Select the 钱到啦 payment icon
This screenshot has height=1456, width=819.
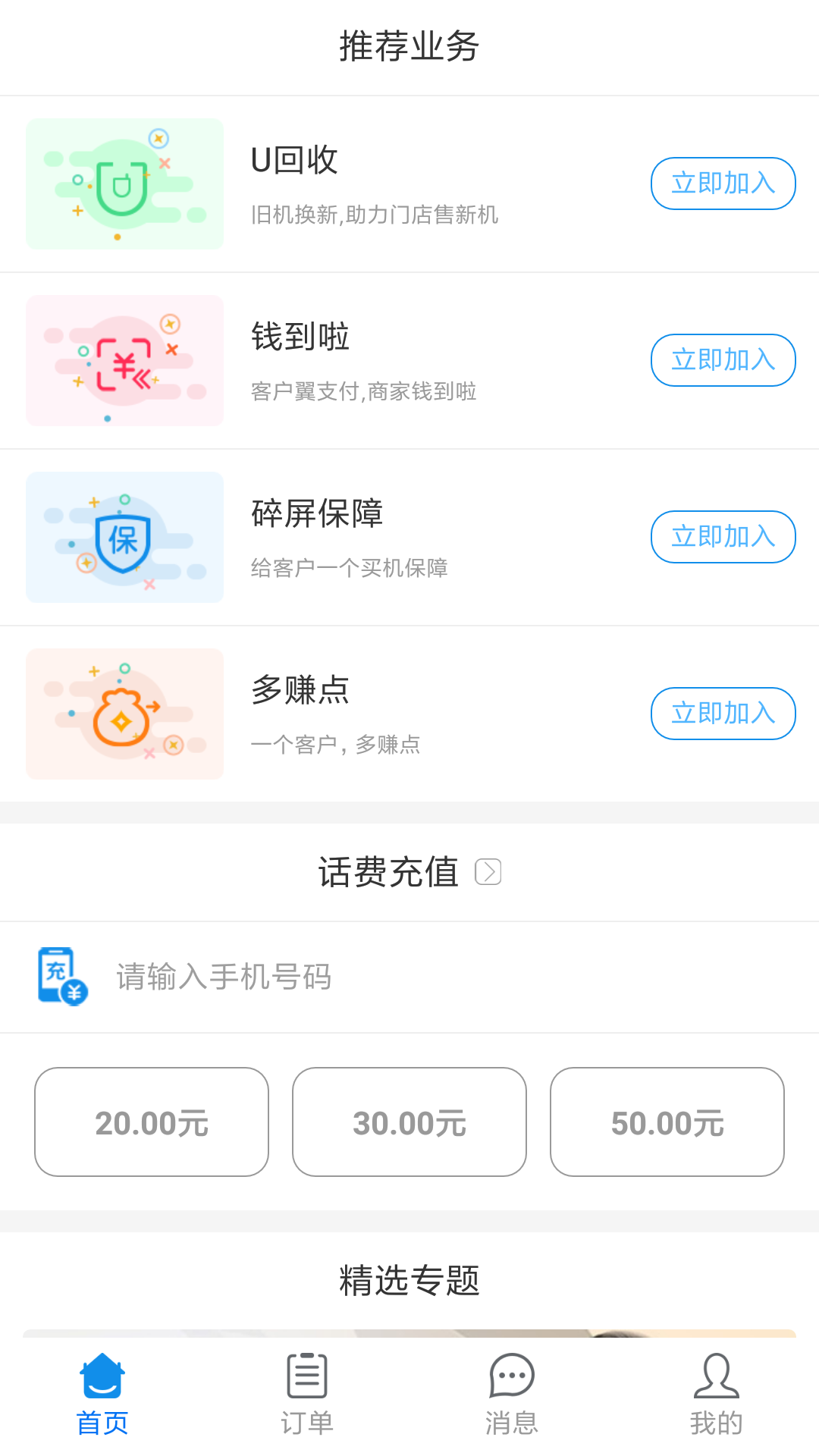[124, 360]
